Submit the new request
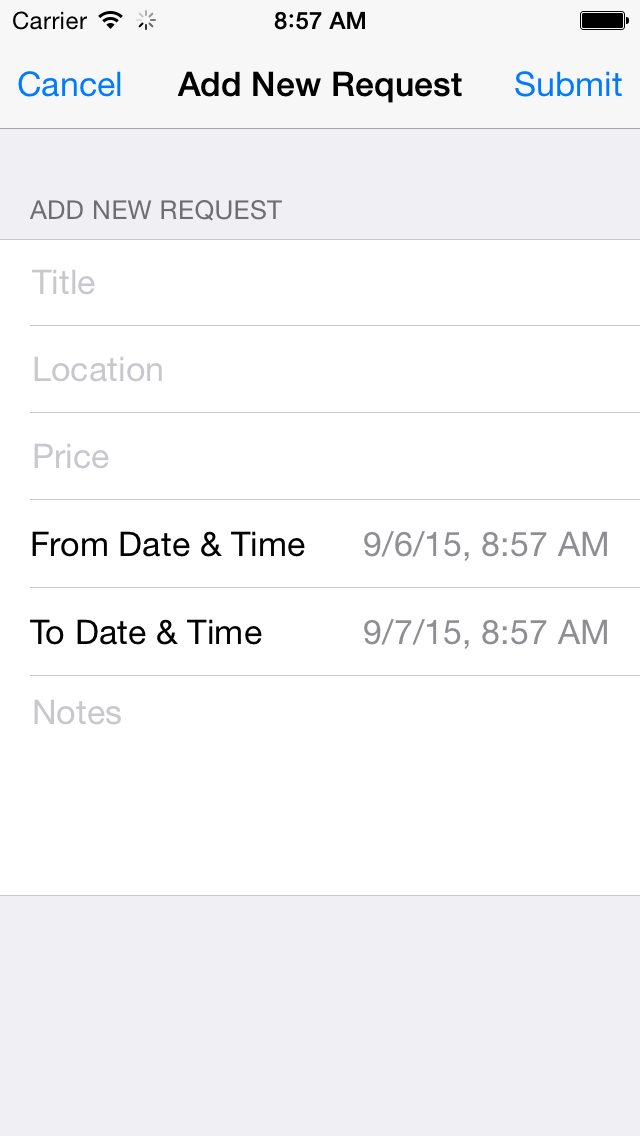Image resolution: width=640 pixels, height=1136 pixels. tap(568, 85)
